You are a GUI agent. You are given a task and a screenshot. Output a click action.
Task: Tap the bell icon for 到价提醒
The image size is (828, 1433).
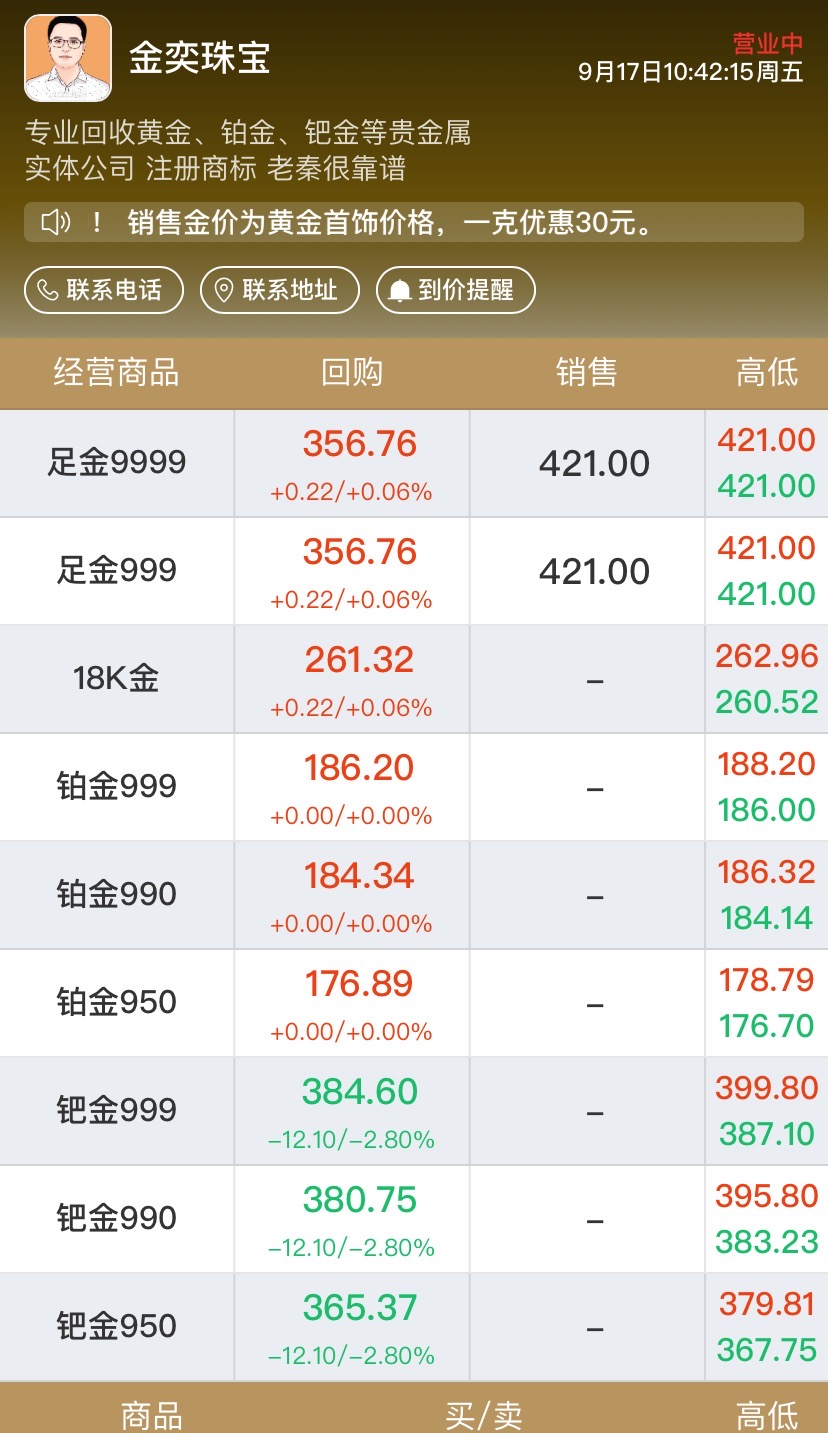point(400,290)
